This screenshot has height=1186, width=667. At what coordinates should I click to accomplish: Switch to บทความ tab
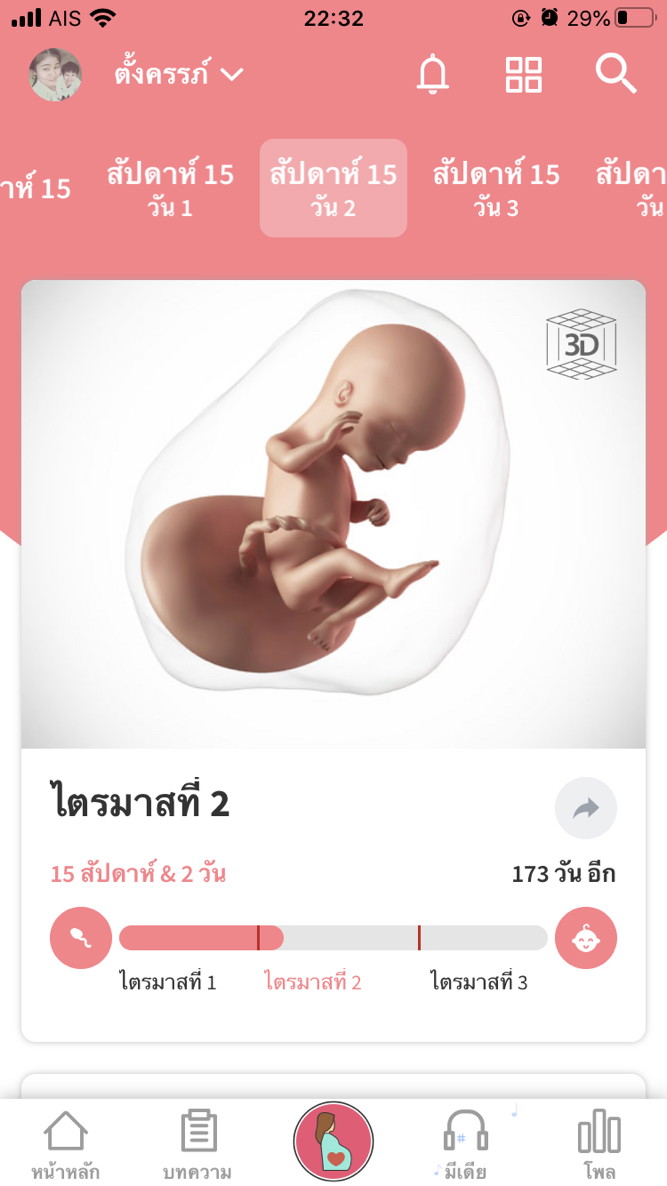tap(198, 1145)
